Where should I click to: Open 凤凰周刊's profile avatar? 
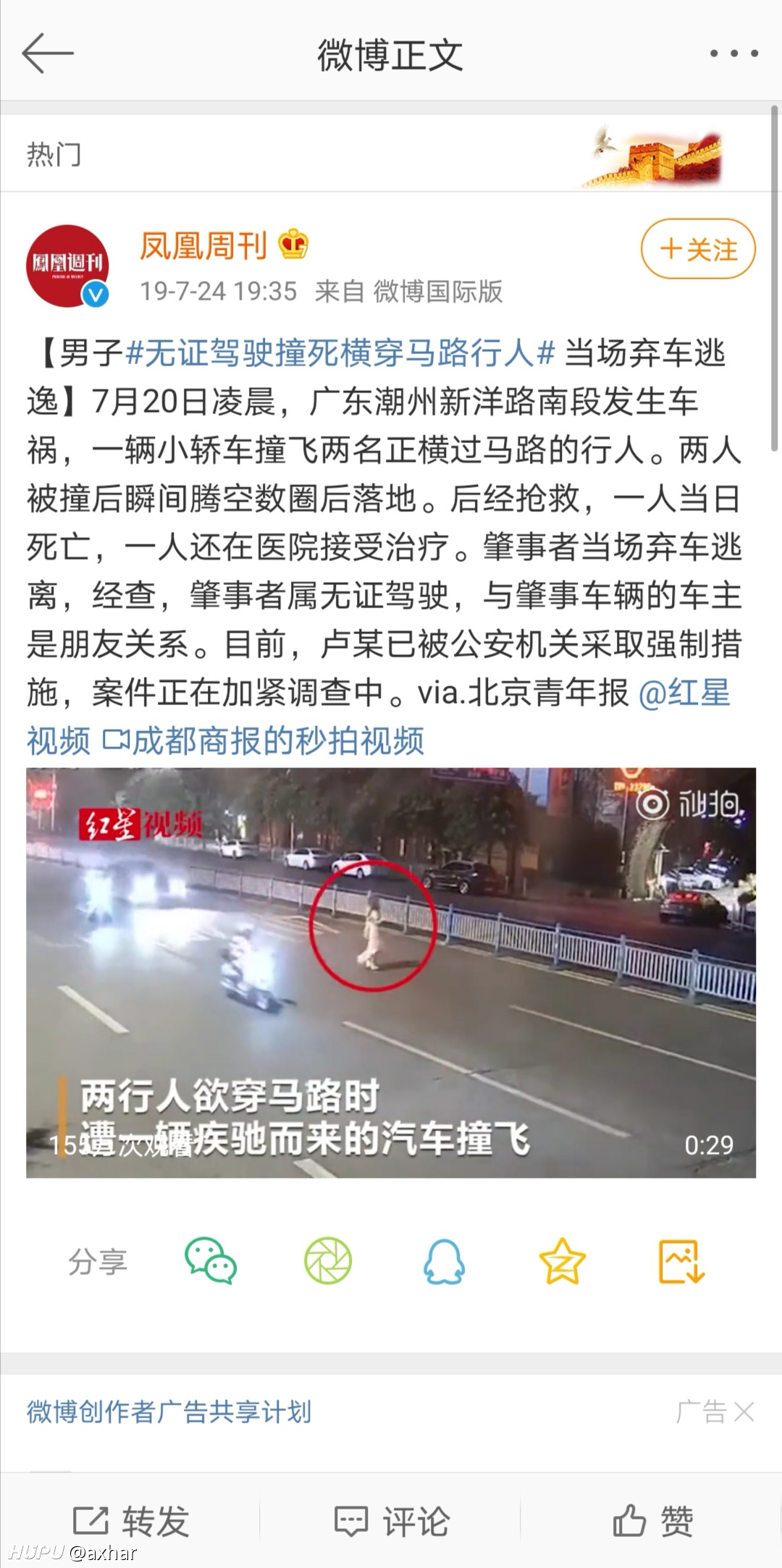[67, 266]
